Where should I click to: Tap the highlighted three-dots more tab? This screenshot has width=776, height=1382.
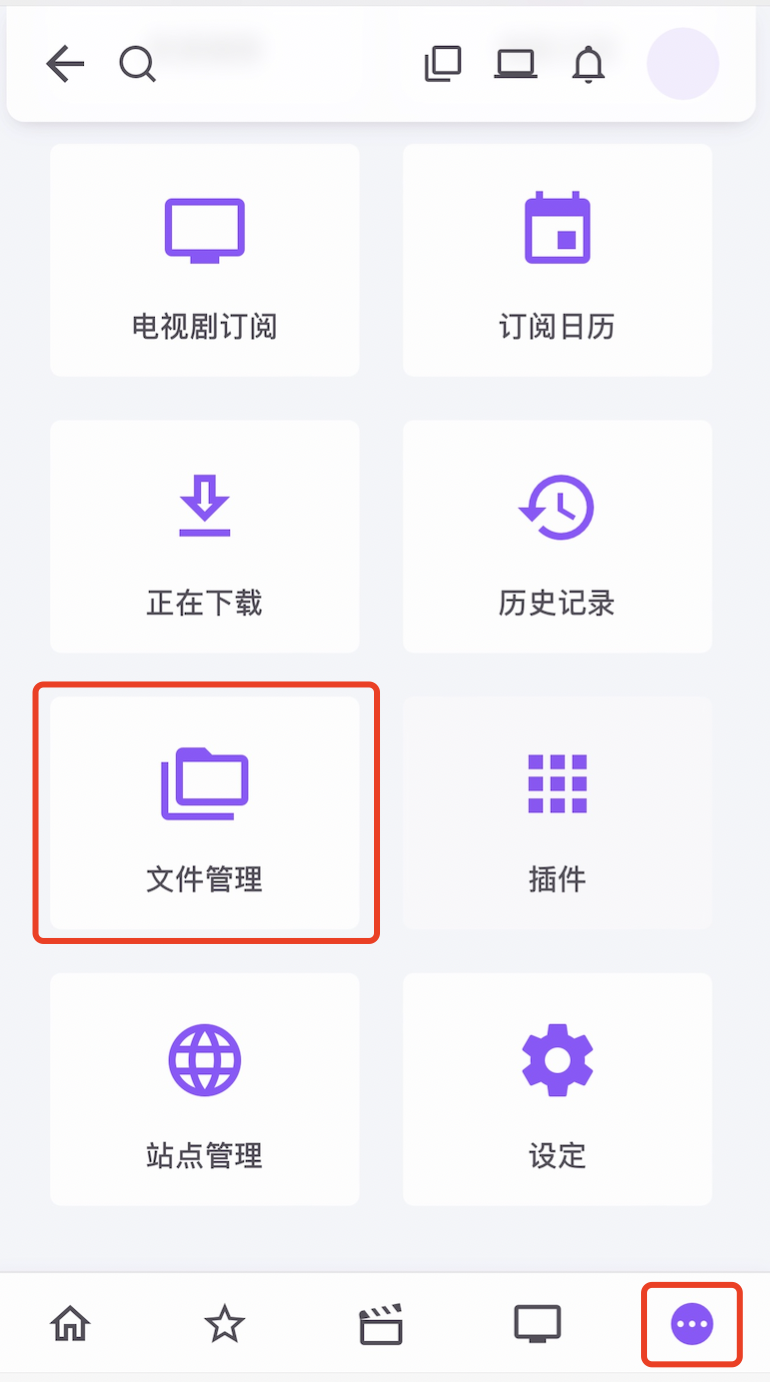coord(691,1323)
